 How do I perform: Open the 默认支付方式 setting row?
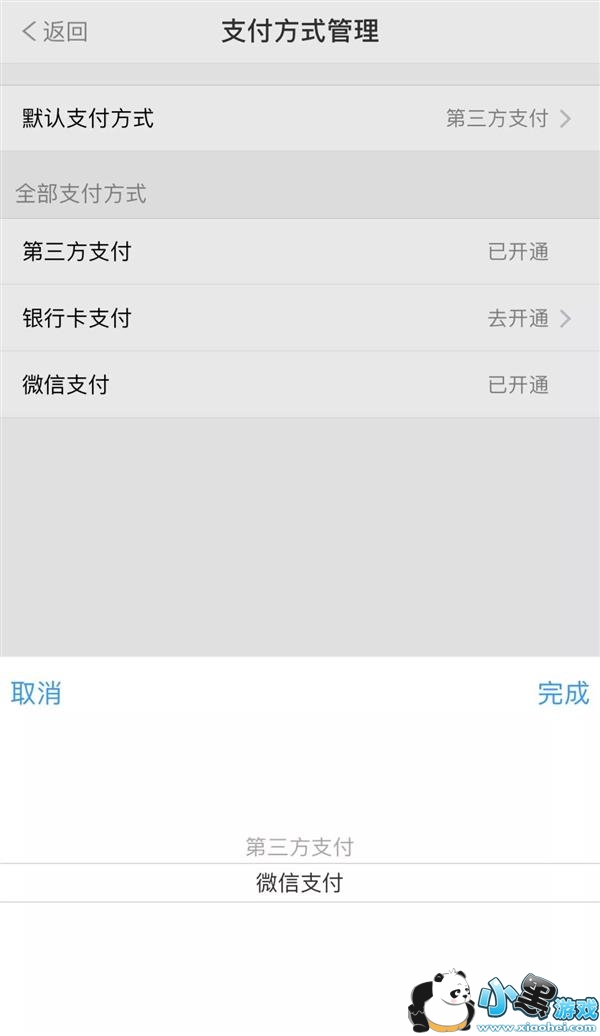(300, 119)
